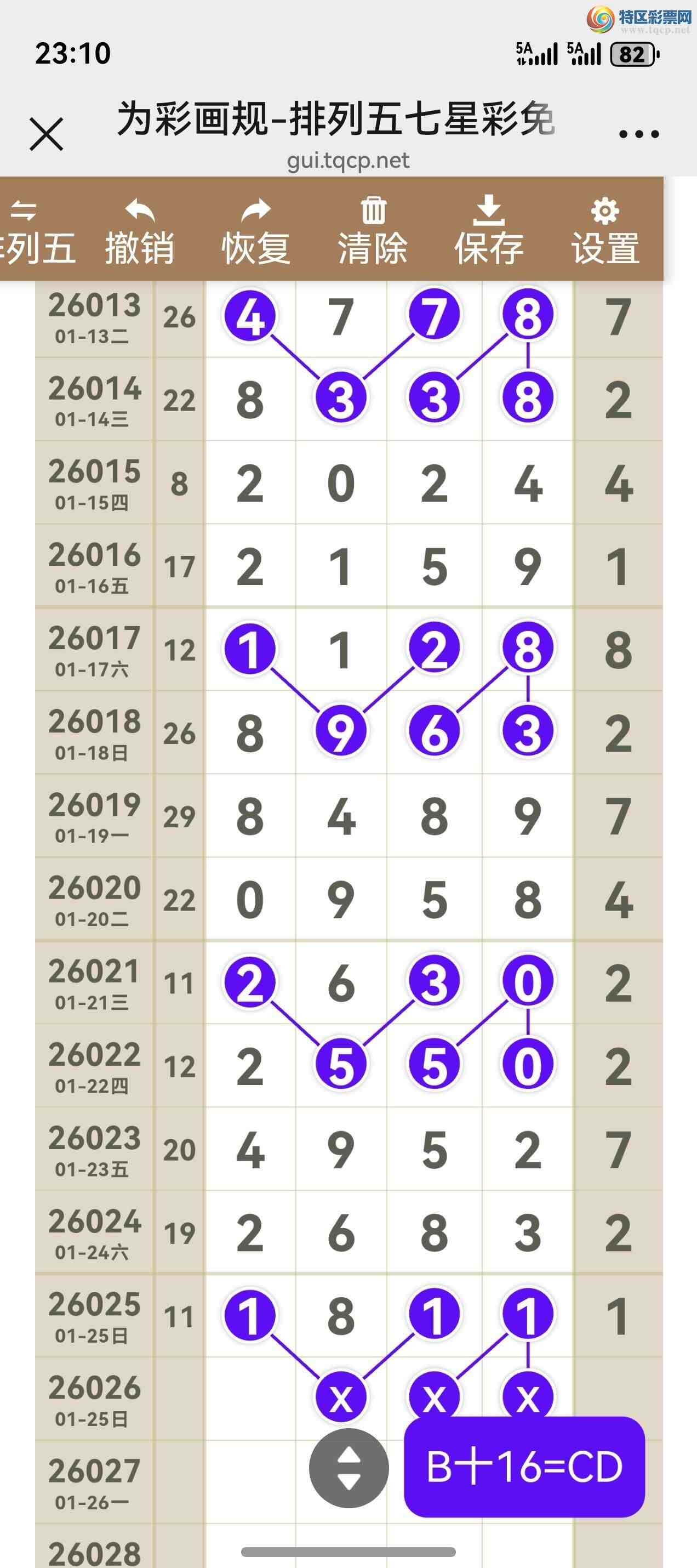Open the three-dot more menu
This screenshot has width=697, height=1568.
click(x=638, y=134)
